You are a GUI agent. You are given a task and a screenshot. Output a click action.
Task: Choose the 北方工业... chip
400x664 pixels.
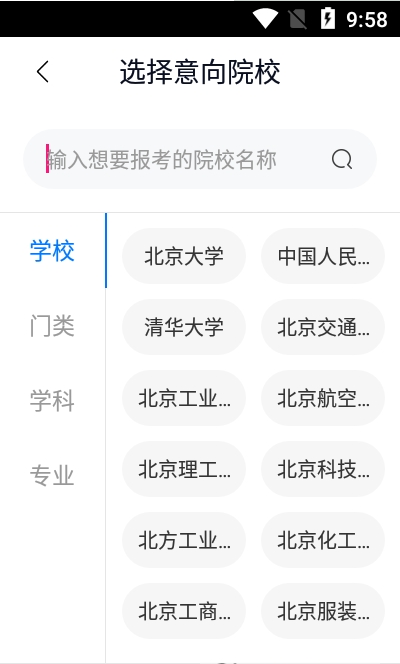184,540
